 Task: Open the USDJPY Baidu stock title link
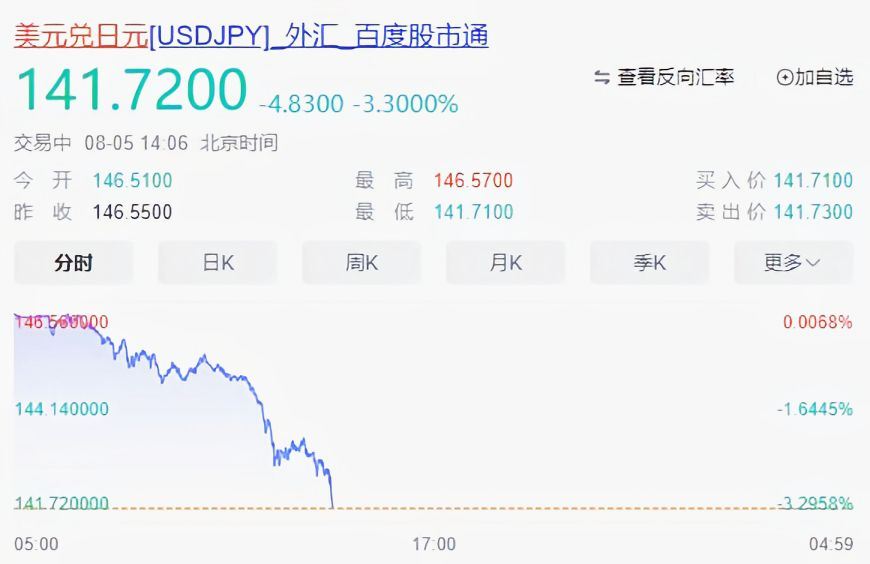[x=250, y=36]
